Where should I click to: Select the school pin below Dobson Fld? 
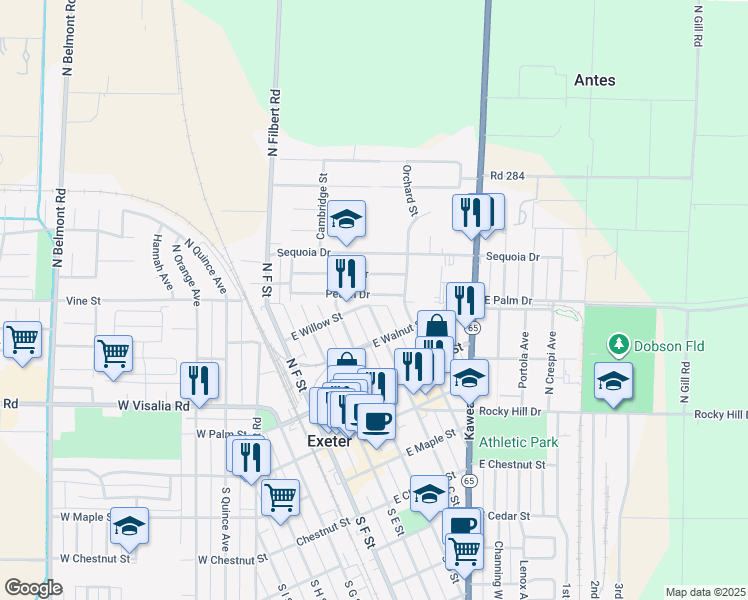pyautogui.click(x=613, y=381)
